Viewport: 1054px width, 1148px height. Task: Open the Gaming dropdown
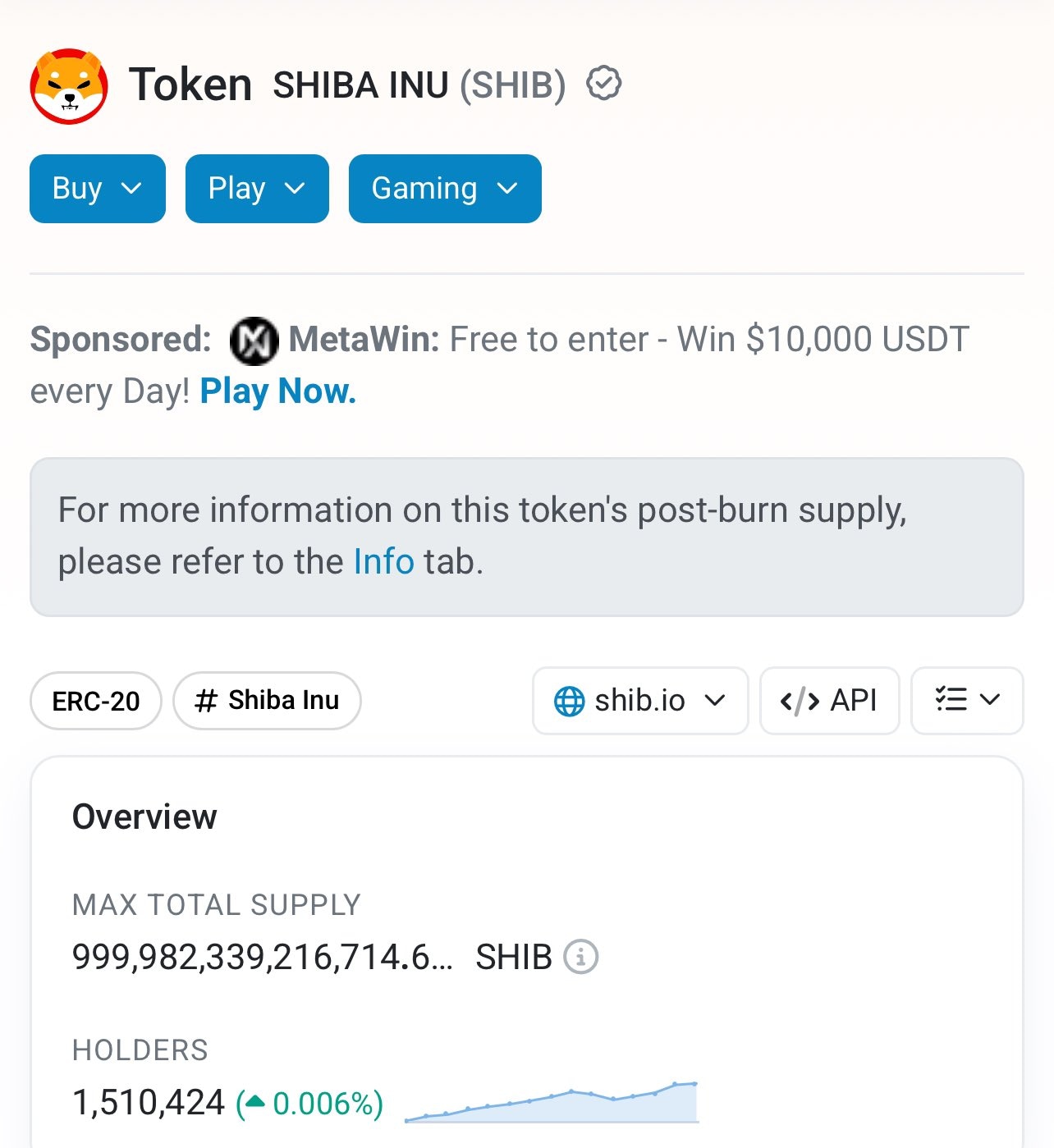[444, 189]
